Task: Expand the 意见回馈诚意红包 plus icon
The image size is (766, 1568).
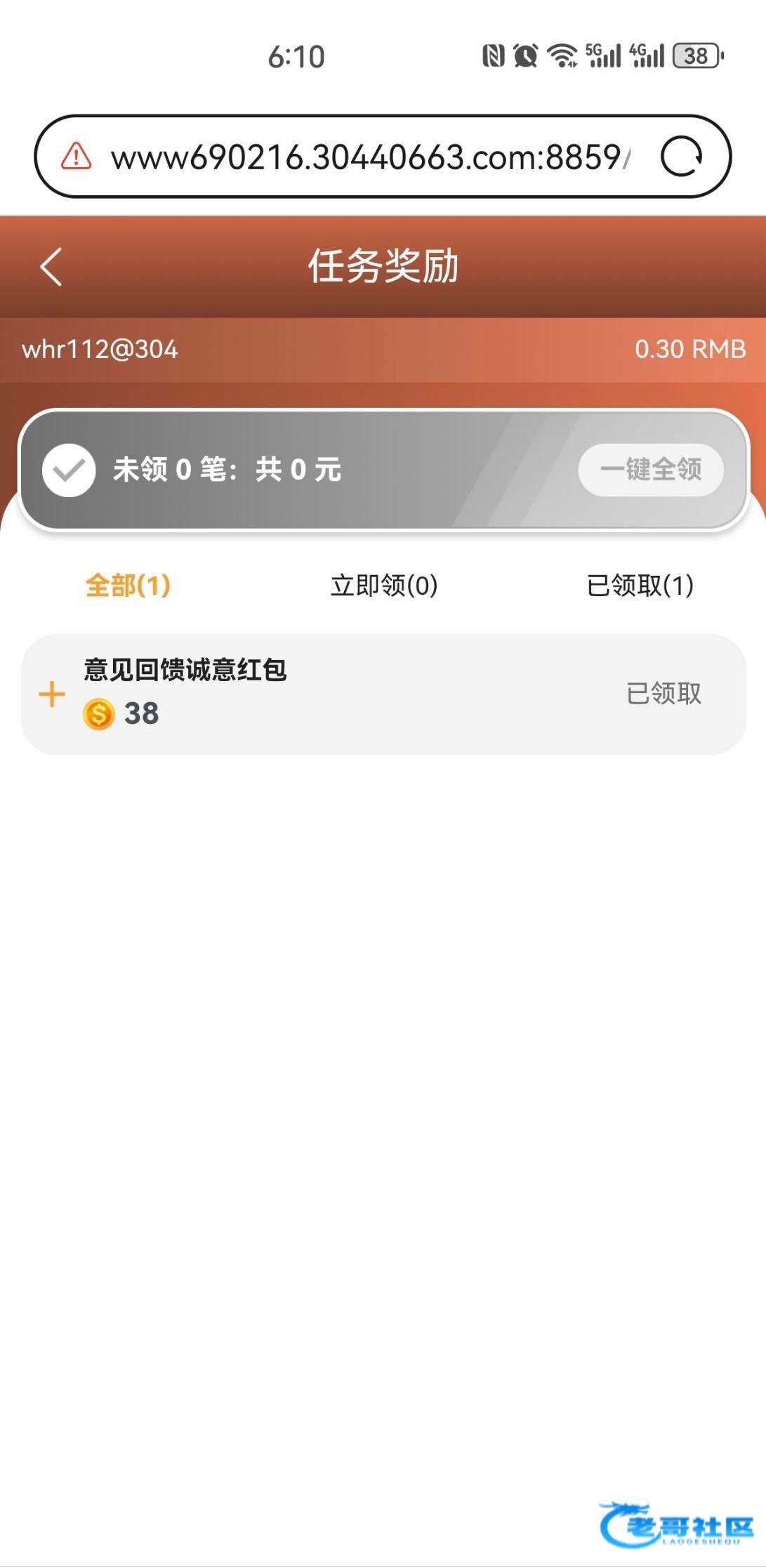Action: pyautogui.click(x=52, y=694)
